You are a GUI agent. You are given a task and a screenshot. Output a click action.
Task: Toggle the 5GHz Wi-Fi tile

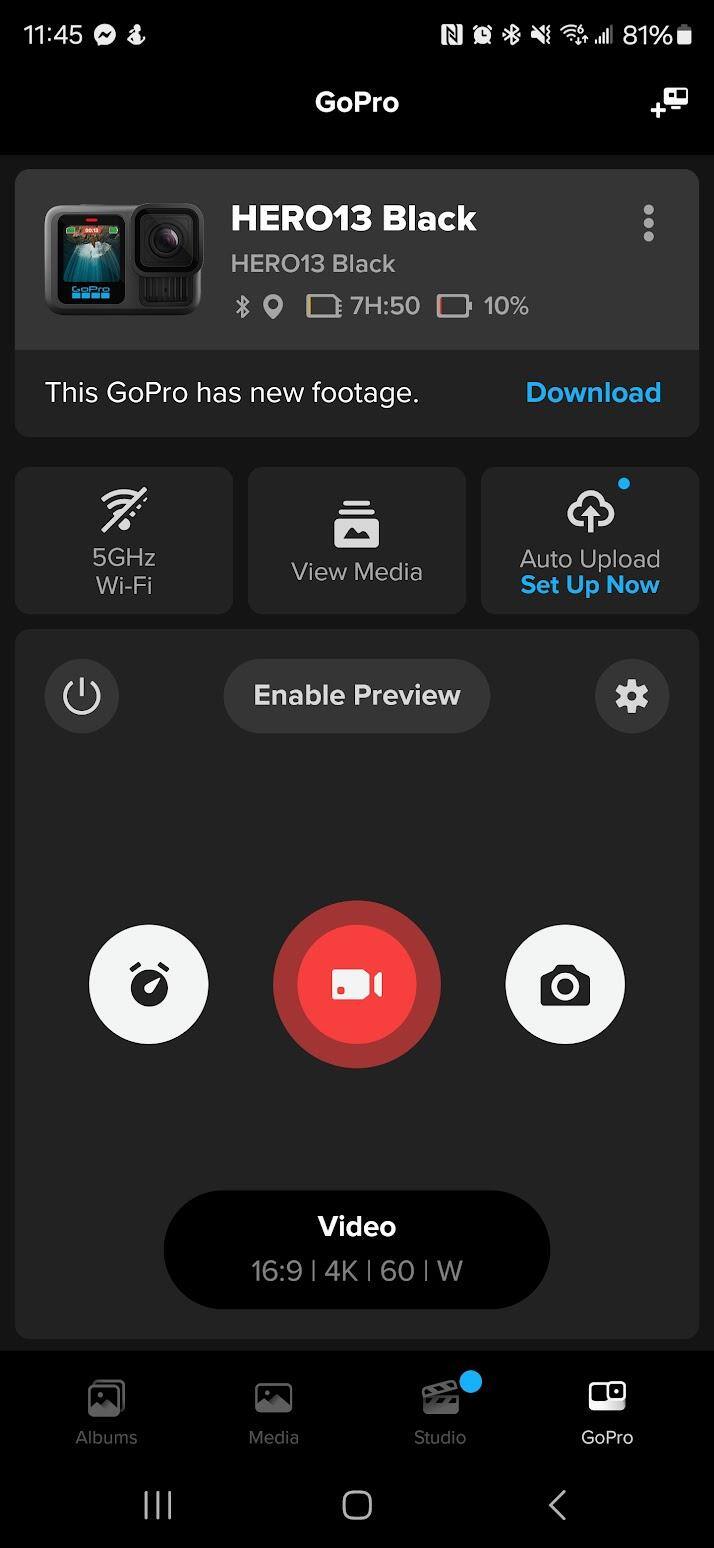pyautogui.click(x=124, y=540)
